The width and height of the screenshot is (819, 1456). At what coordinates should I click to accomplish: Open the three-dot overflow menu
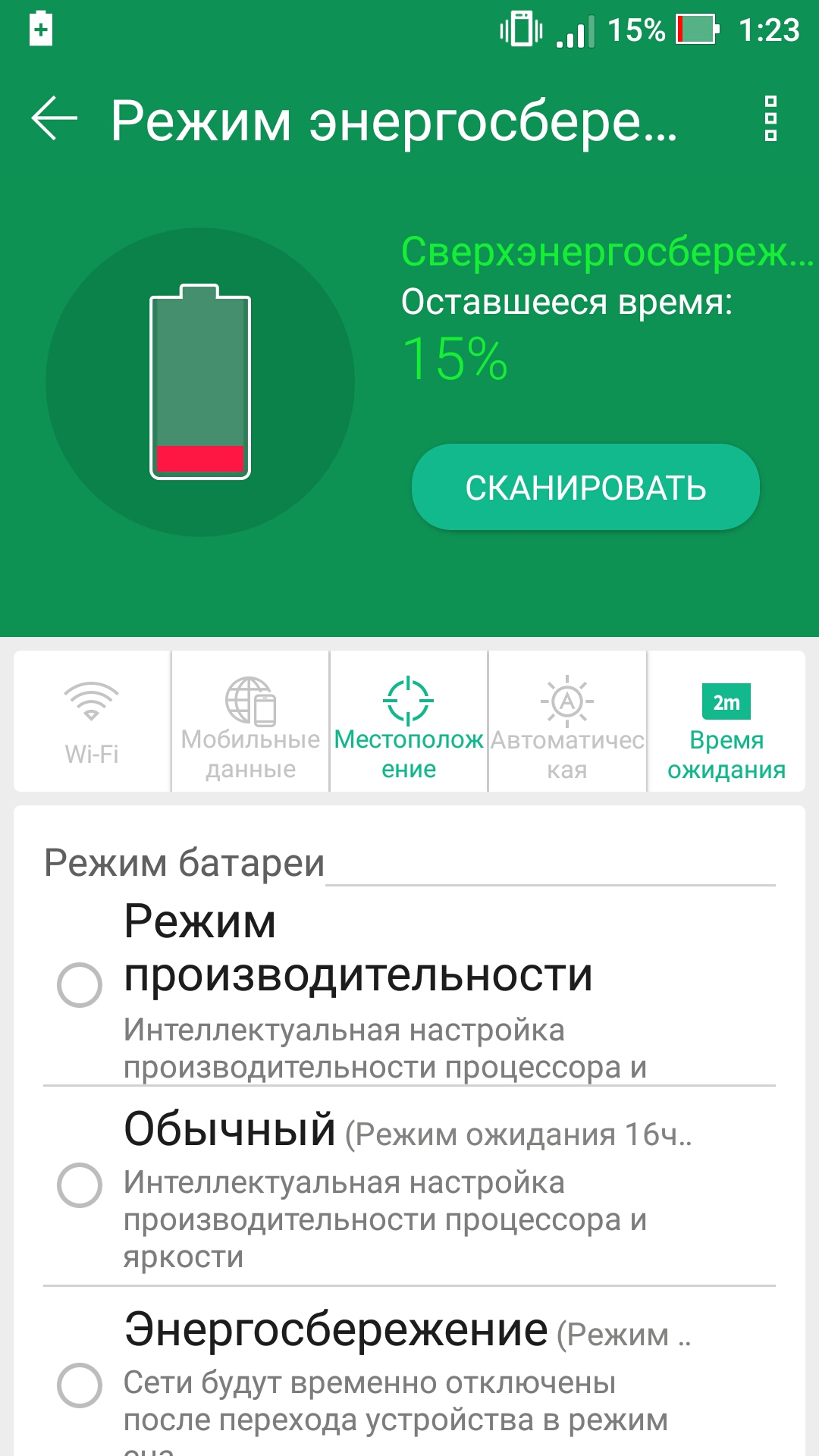point(770,118)
